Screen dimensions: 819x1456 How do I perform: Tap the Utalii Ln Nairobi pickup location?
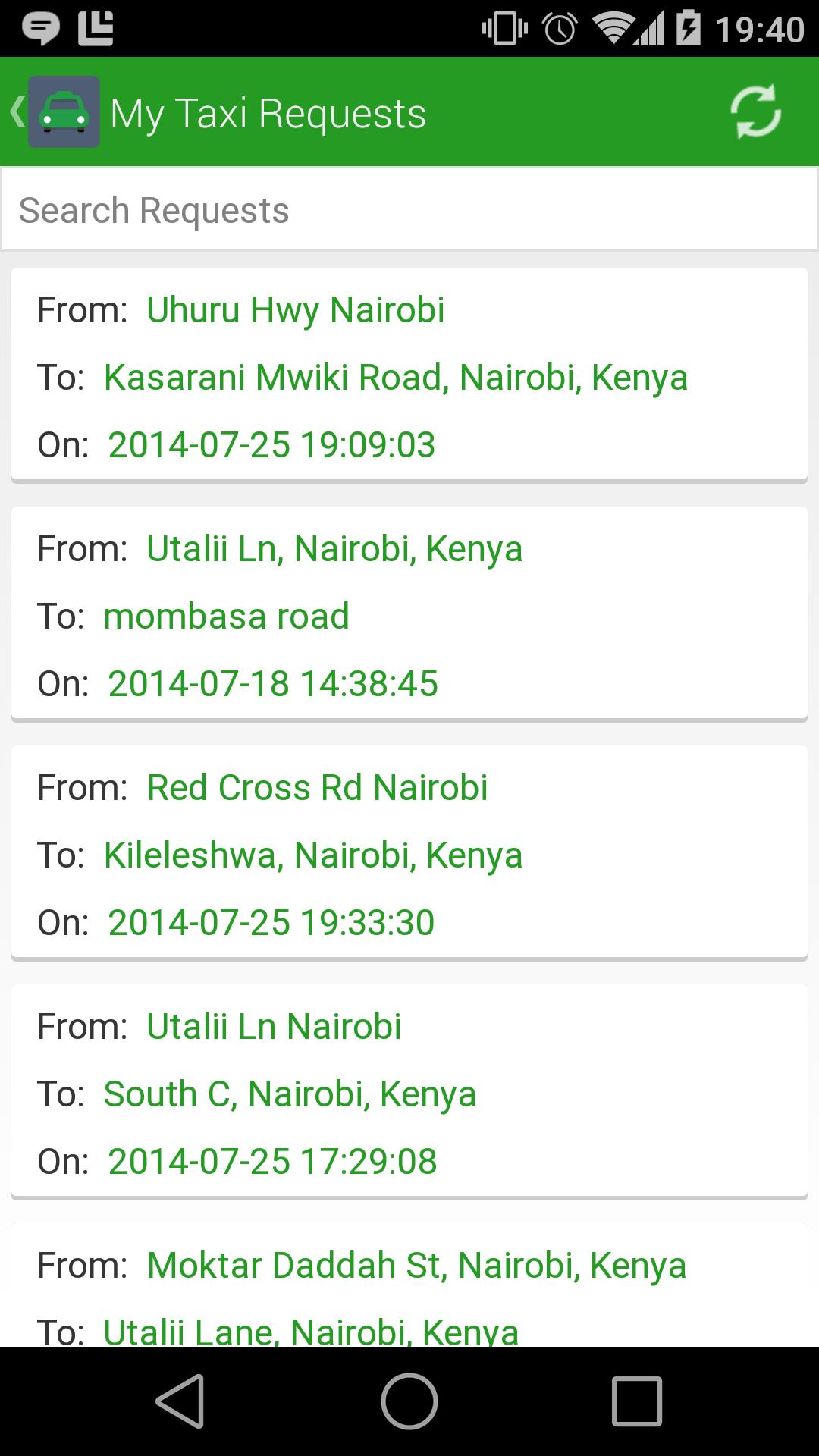(275, 1026)
